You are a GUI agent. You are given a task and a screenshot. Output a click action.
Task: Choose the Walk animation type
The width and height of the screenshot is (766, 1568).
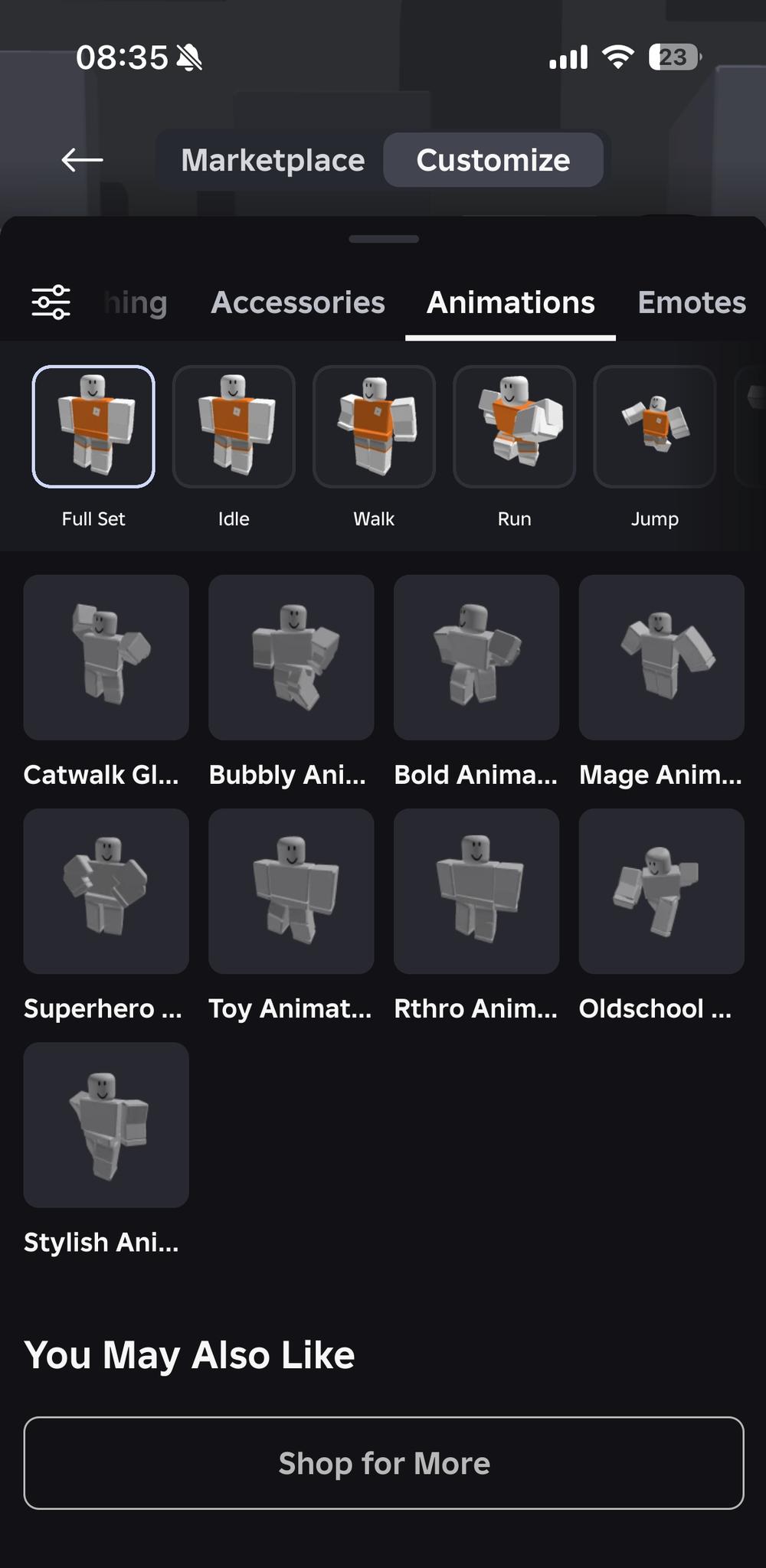374,426
